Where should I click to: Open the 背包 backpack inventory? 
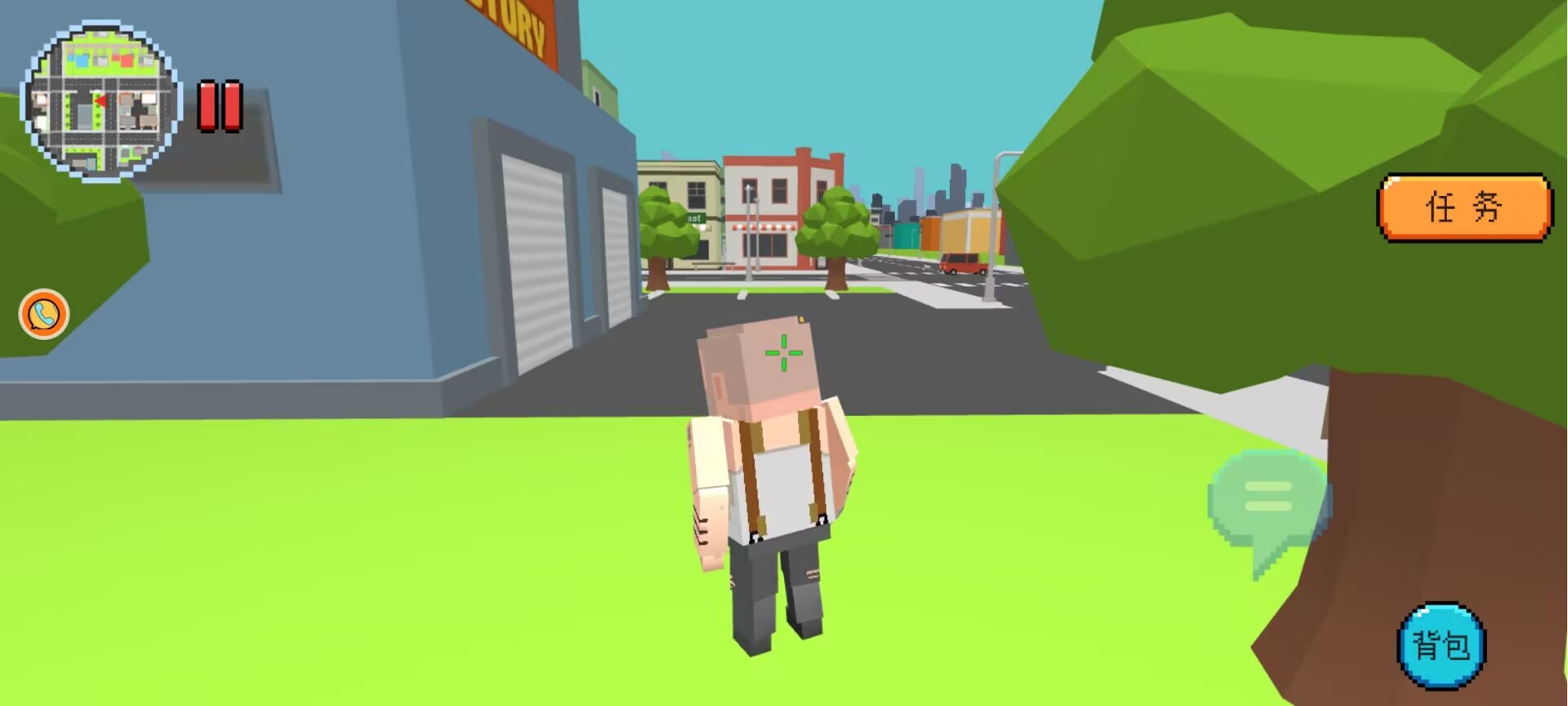[x=1442, y=646]
